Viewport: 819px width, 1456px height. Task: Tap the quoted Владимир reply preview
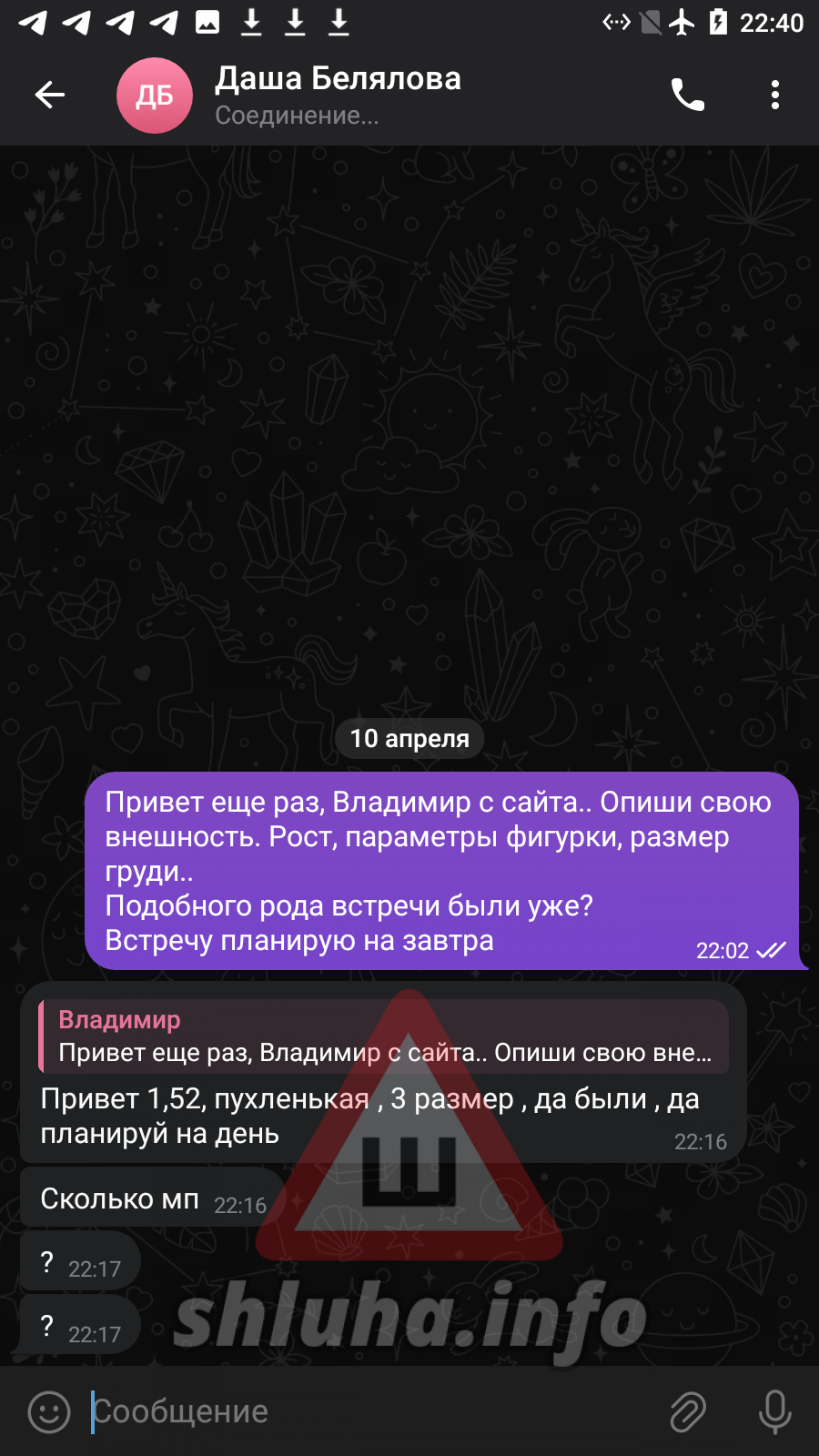(384, 1036)
